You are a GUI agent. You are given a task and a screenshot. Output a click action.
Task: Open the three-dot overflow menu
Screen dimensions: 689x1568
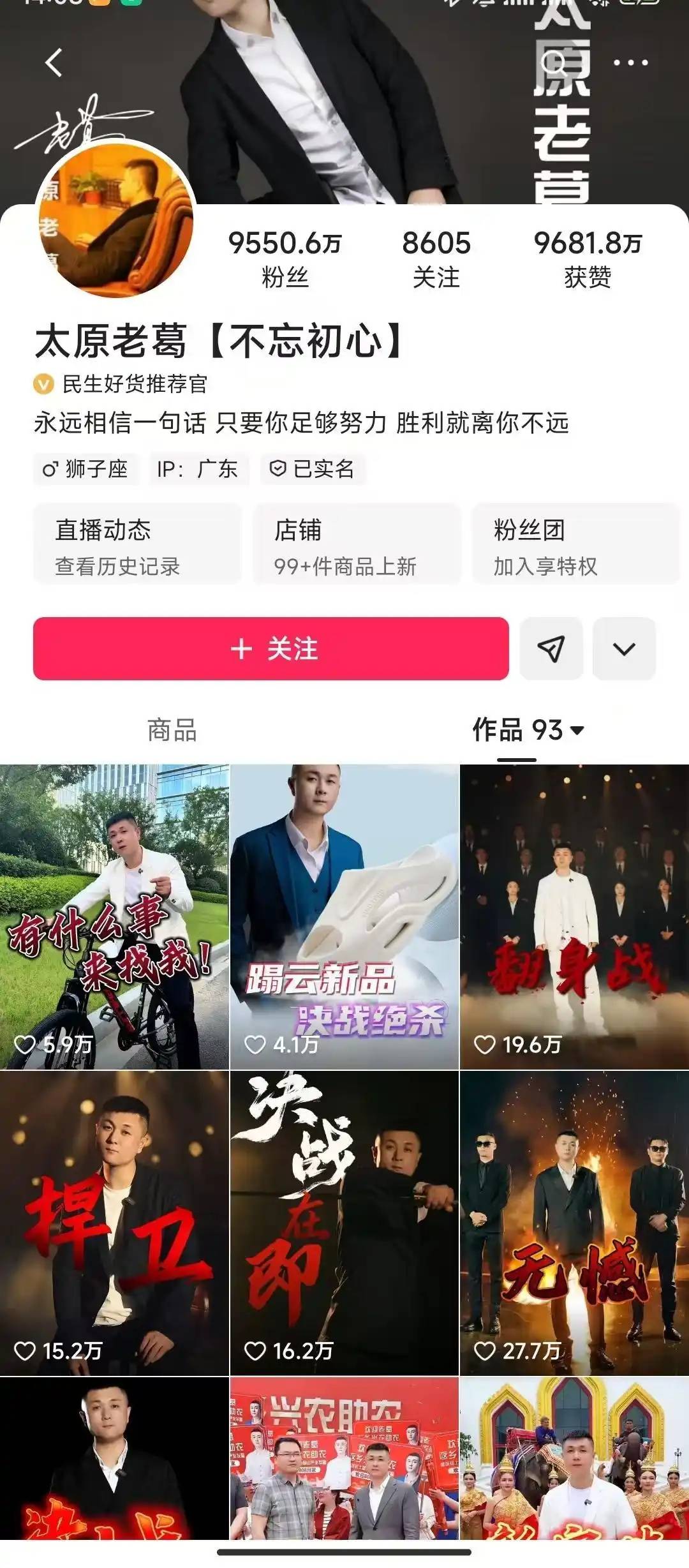(x=630, y=63)
